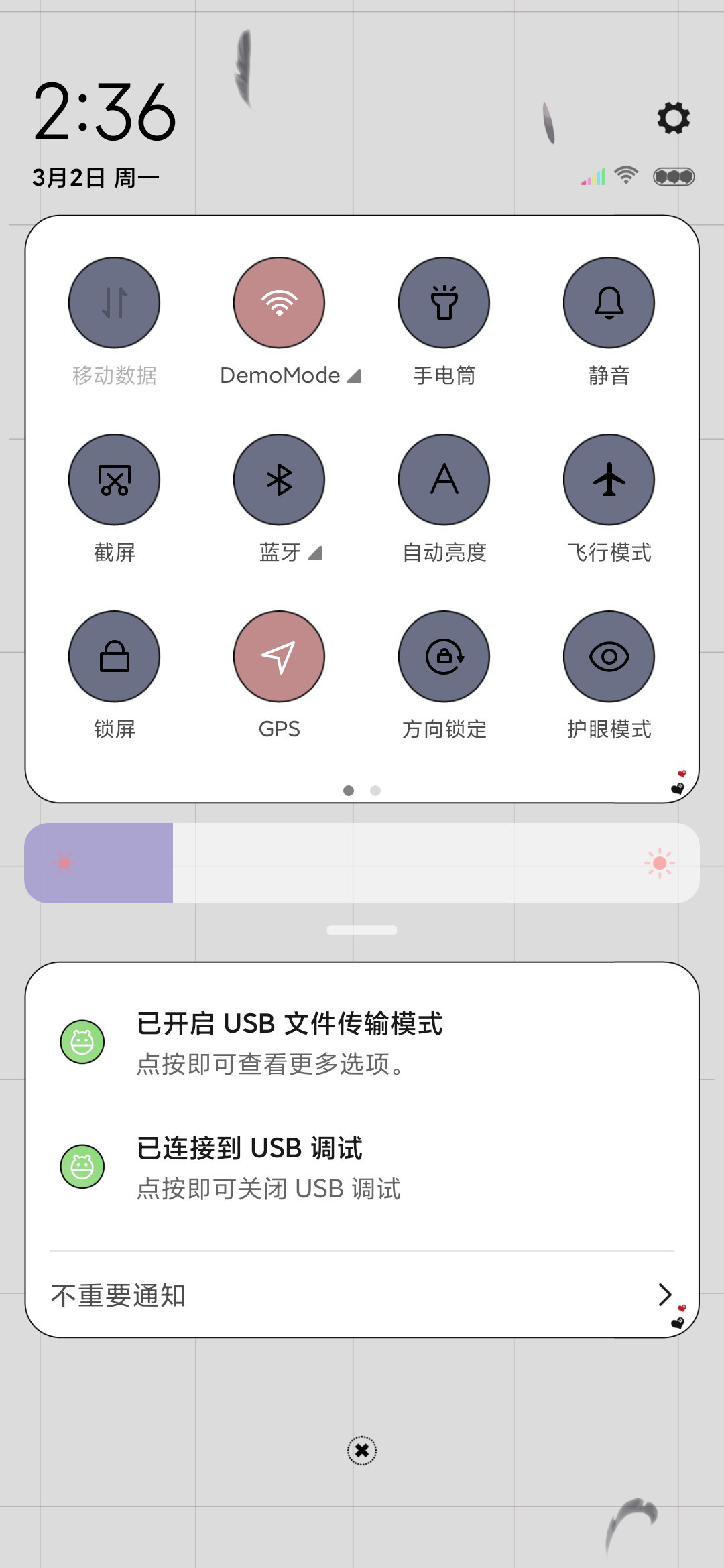Enable 静音 silent mode

point(609,303)
